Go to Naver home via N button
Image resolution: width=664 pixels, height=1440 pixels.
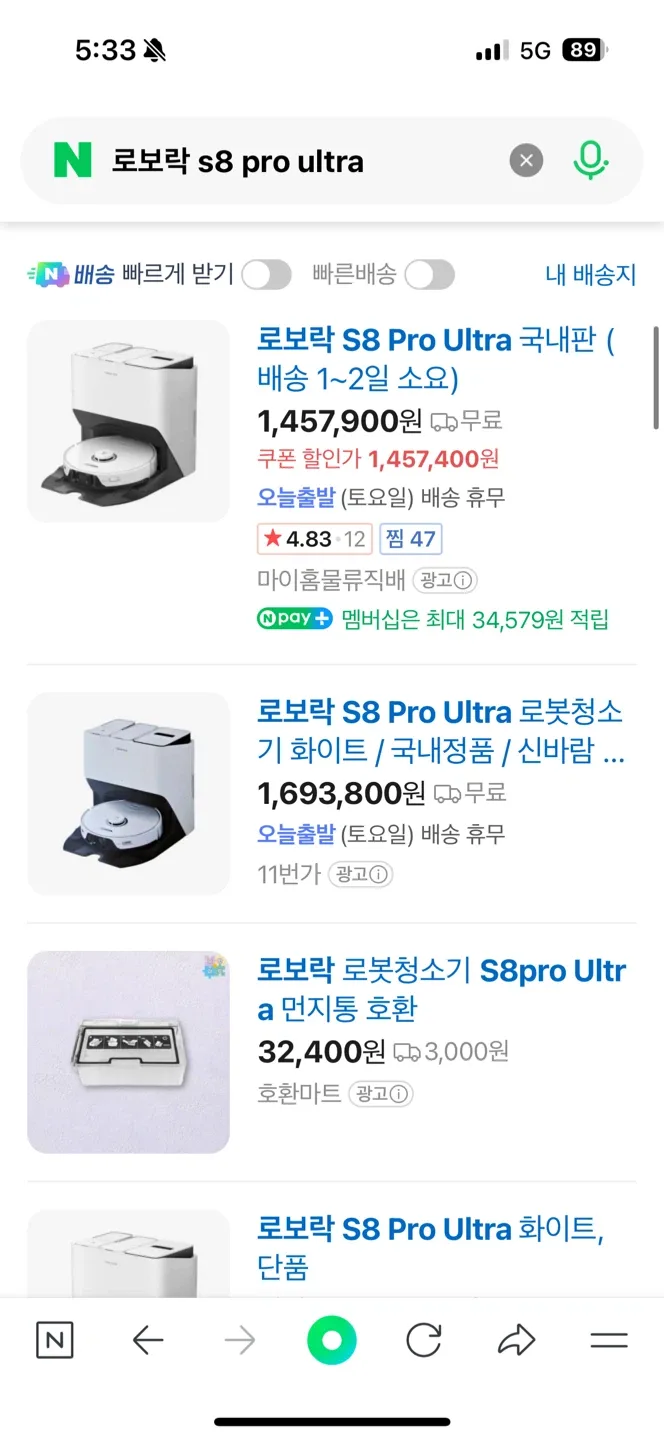click(x=54, y=1340)
